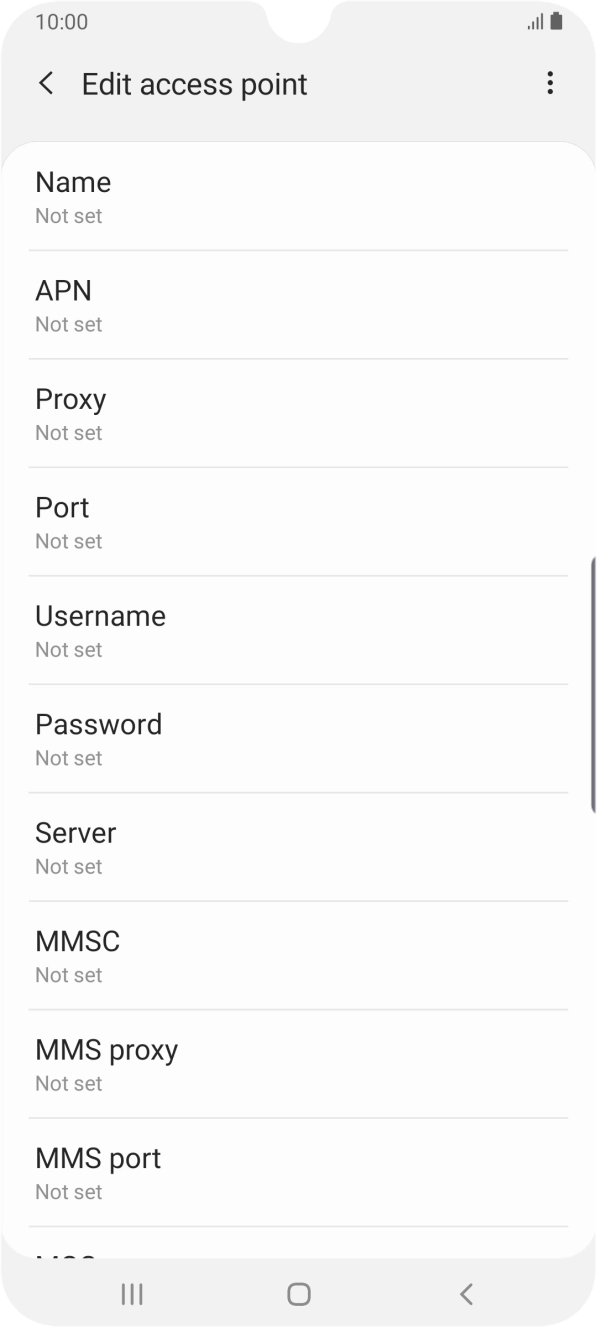The image size is (597, 1328).
Task: Go to the home screen
Action: tap(298, 1294)
